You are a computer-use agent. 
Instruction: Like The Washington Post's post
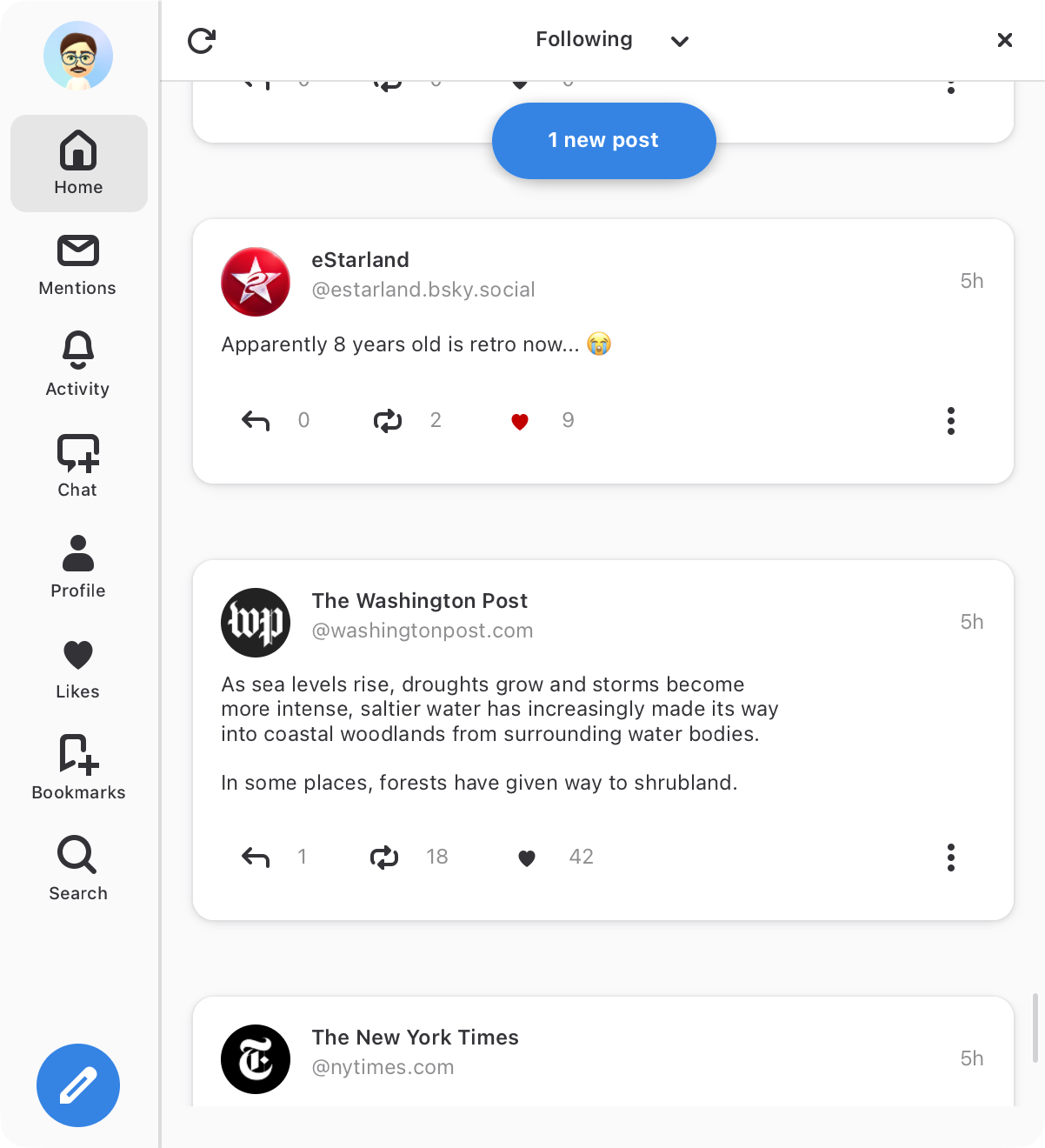[x=526, y=858]
